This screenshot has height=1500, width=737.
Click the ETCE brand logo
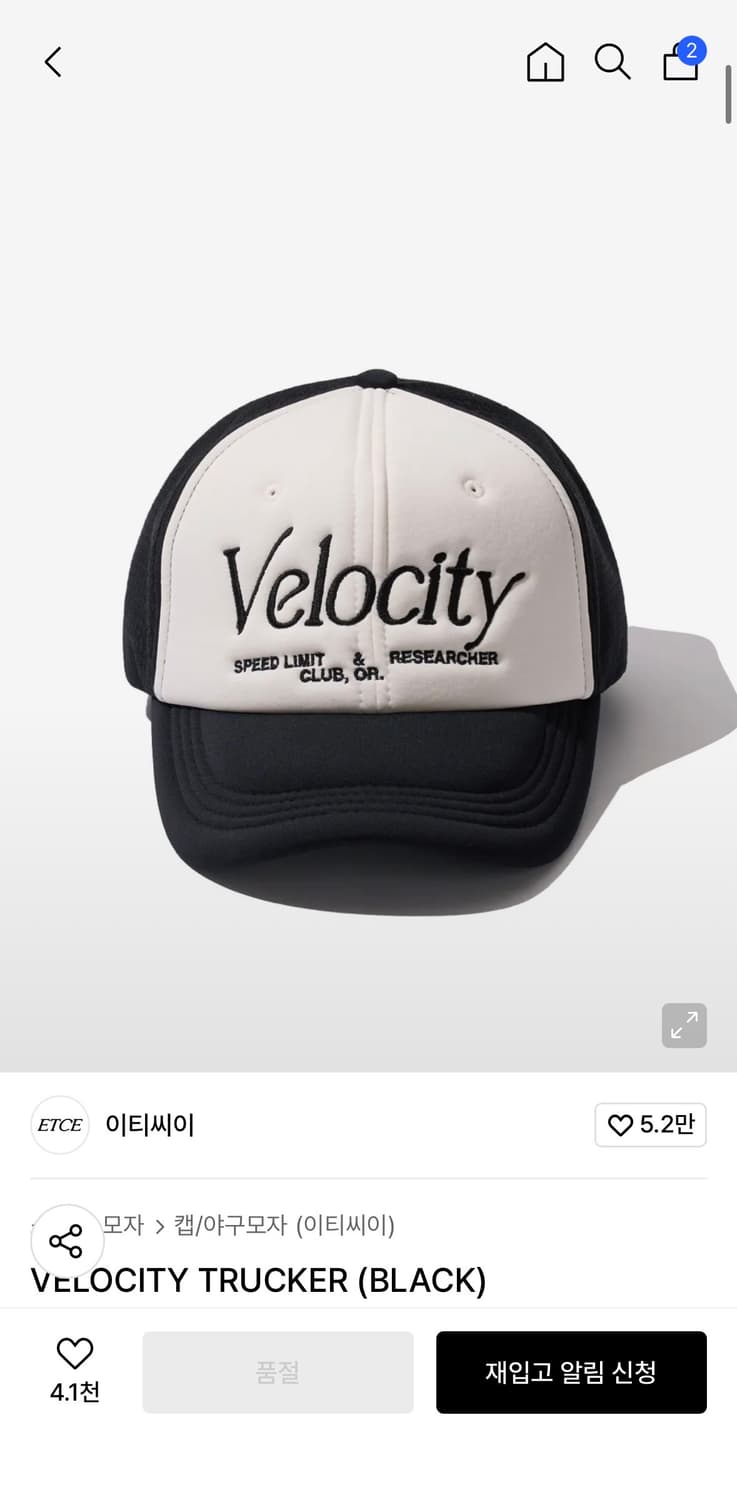(60, 1125)
